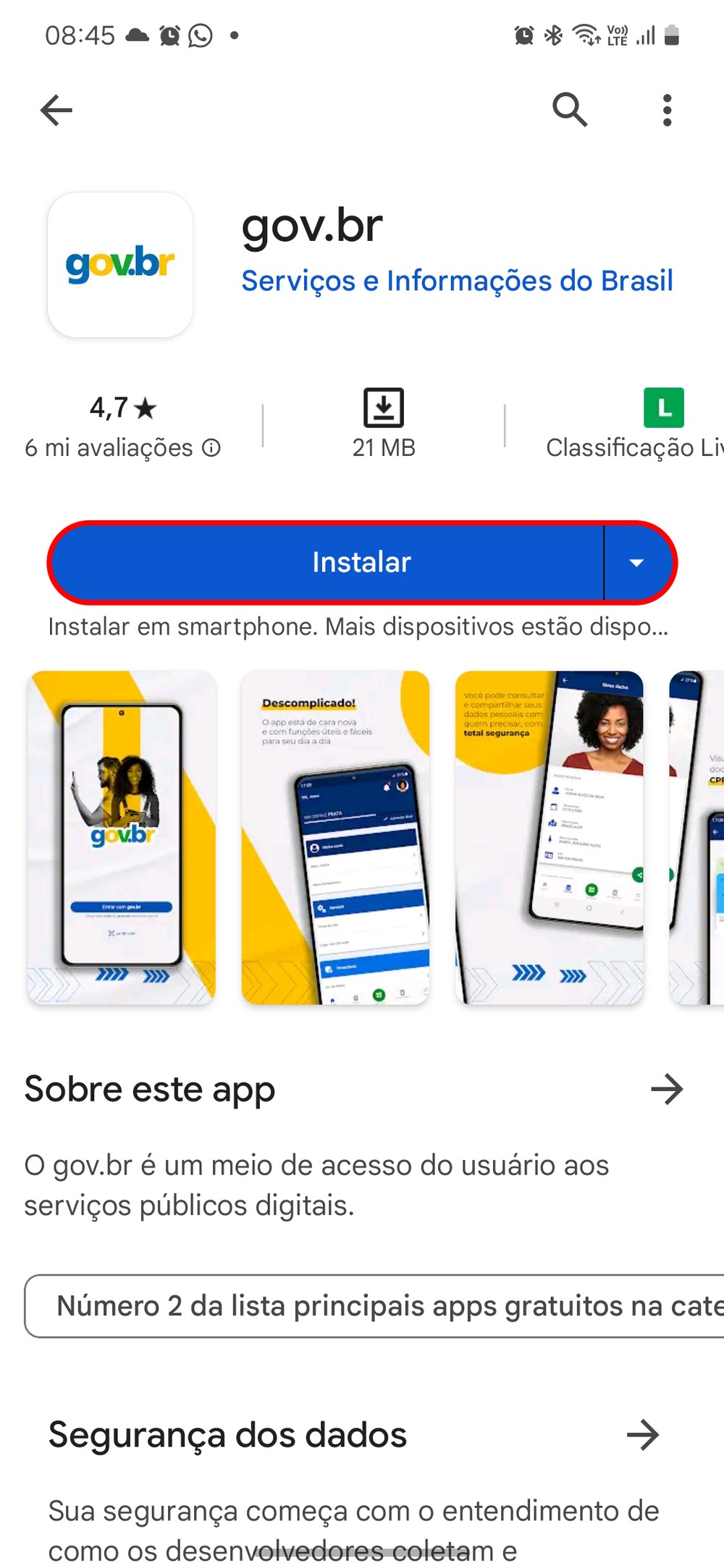Go back to the previous screen
Screen dimensions: 724x1568
[x=56, y=110]
